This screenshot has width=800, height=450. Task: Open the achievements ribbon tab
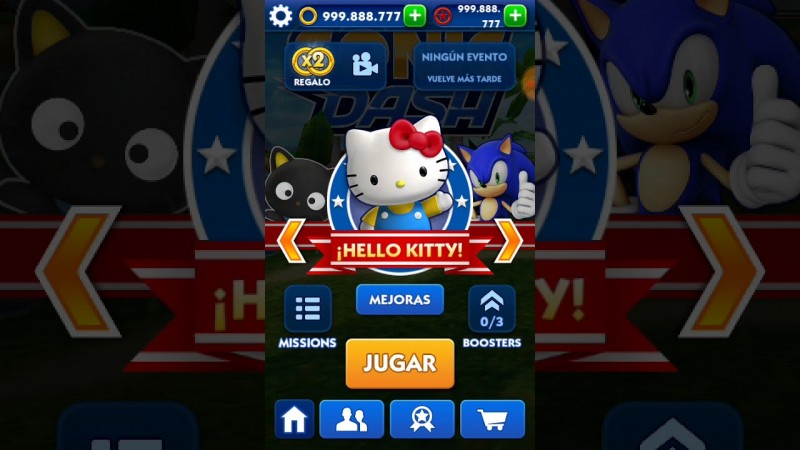point(422,419)
